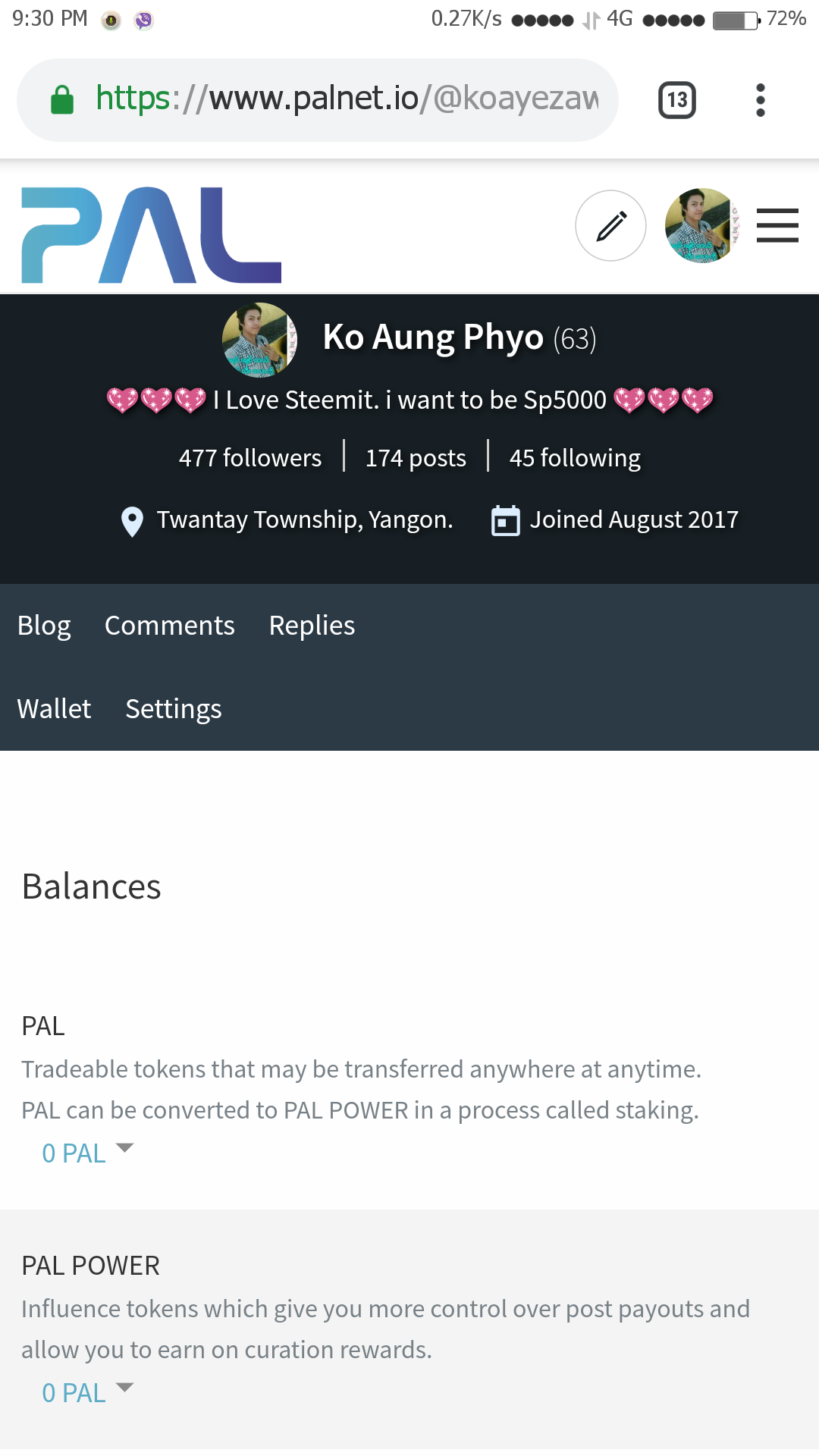
Task: Open the Wallet tab
Action: pyautogui.click(x=53, y=708)
